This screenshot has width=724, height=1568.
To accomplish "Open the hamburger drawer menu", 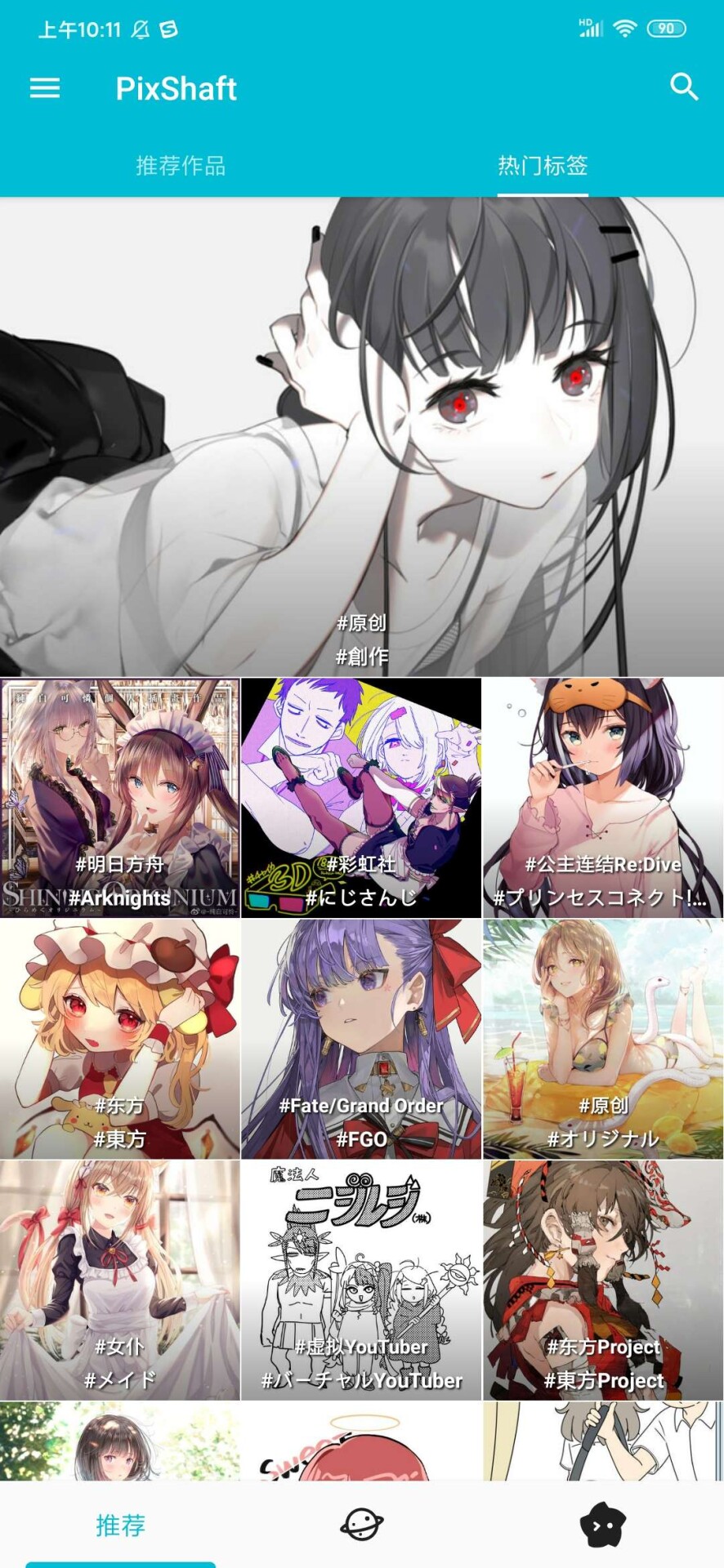I will coord(45,88).
